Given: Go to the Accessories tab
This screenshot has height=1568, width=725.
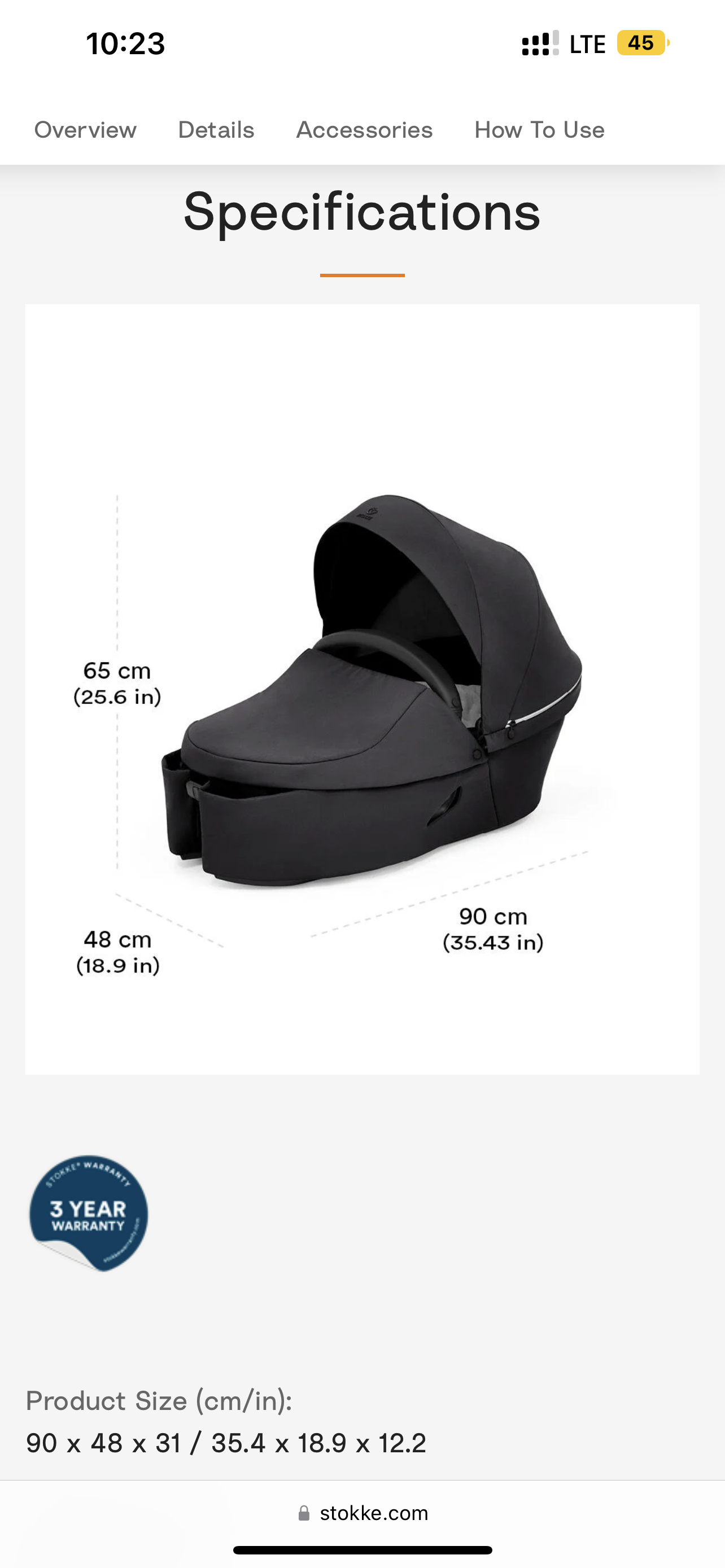Looking at the screenshot, I should tap(364, 130).
